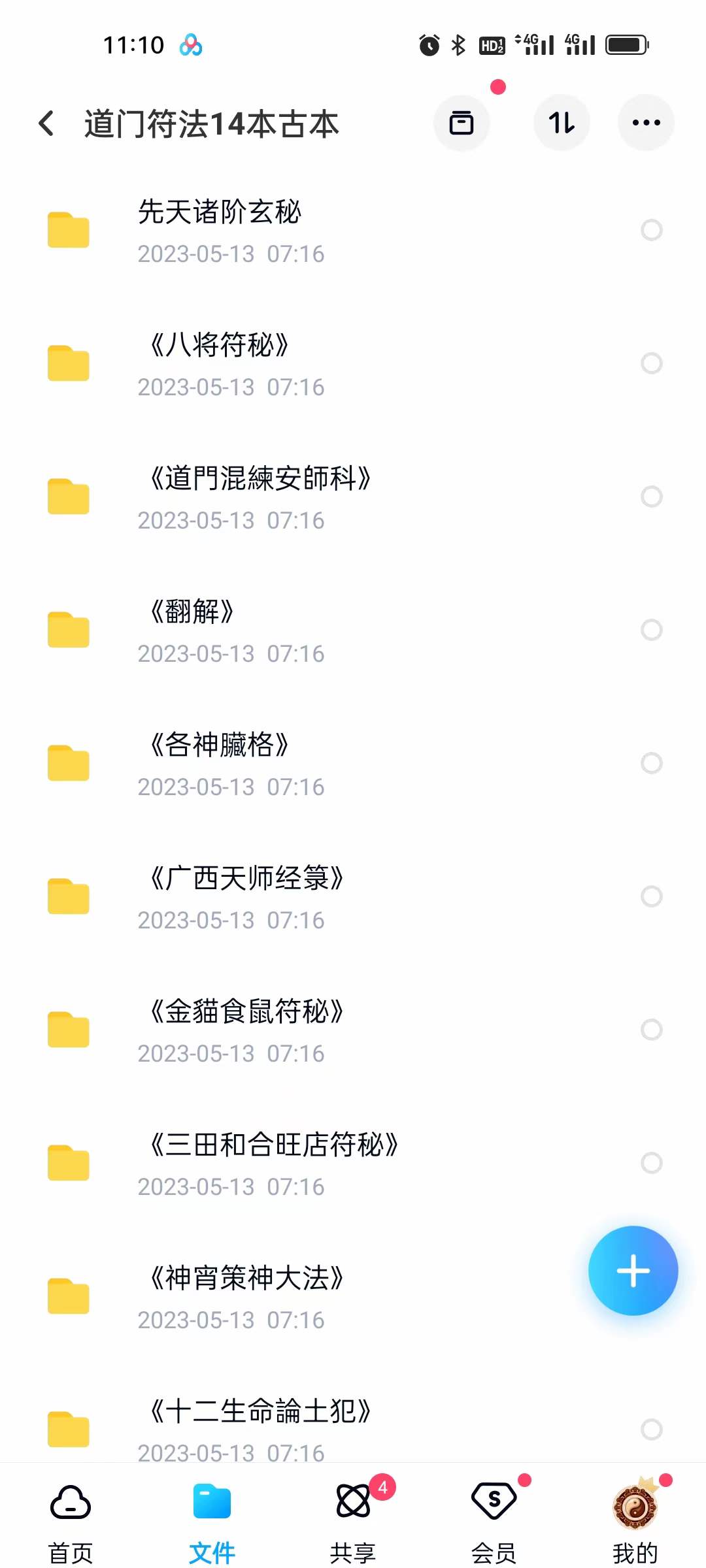The image size is (706, 1568).
Task: Click the box/category view icon near the title
Action: click(x=462, y=123)
